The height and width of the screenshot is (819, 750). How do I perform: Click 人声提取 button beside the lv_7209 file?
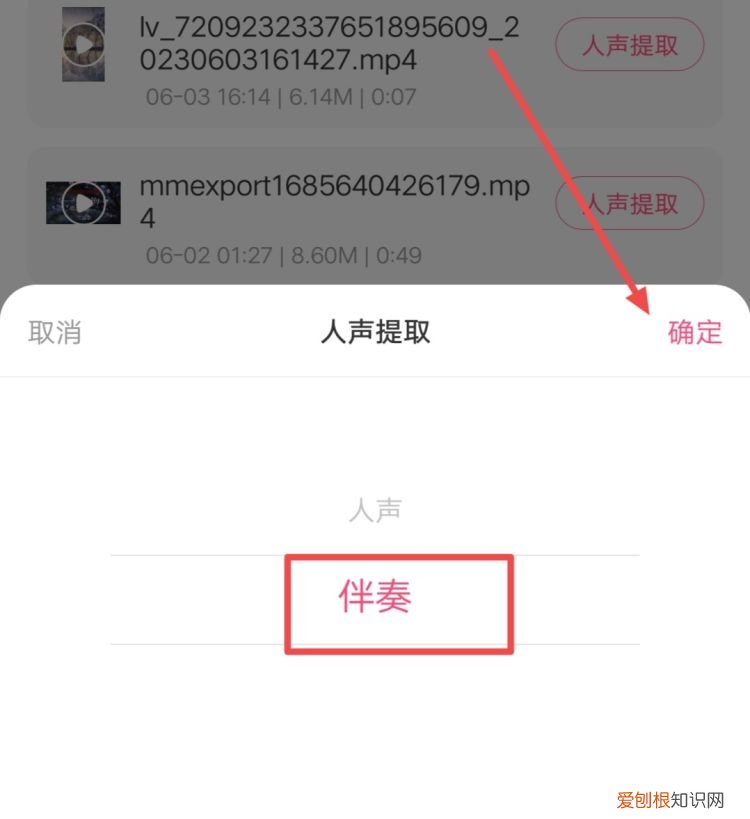[x=628, y=45]
